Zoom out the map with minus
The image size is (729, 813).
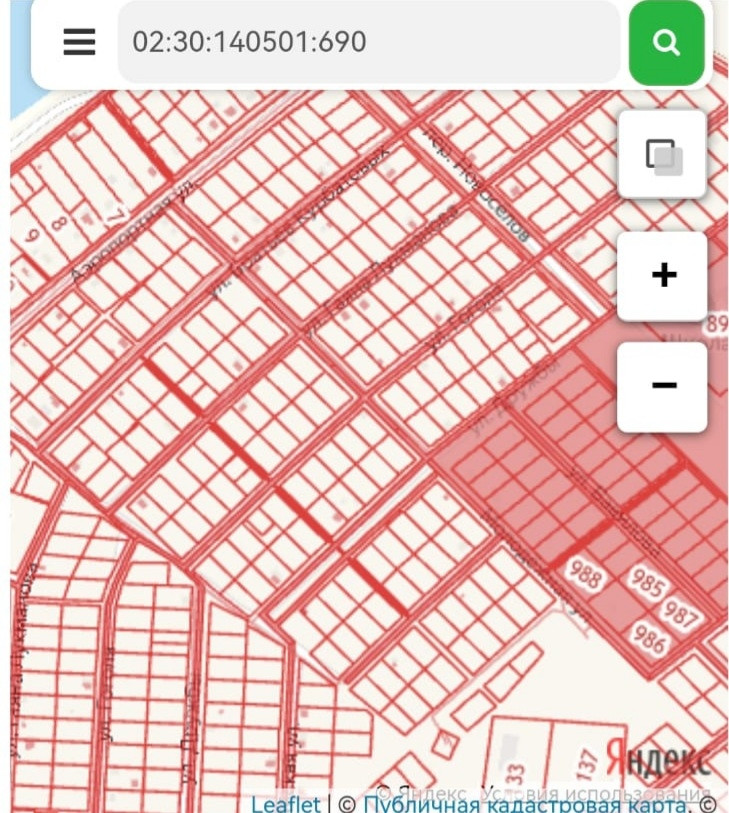663,386
